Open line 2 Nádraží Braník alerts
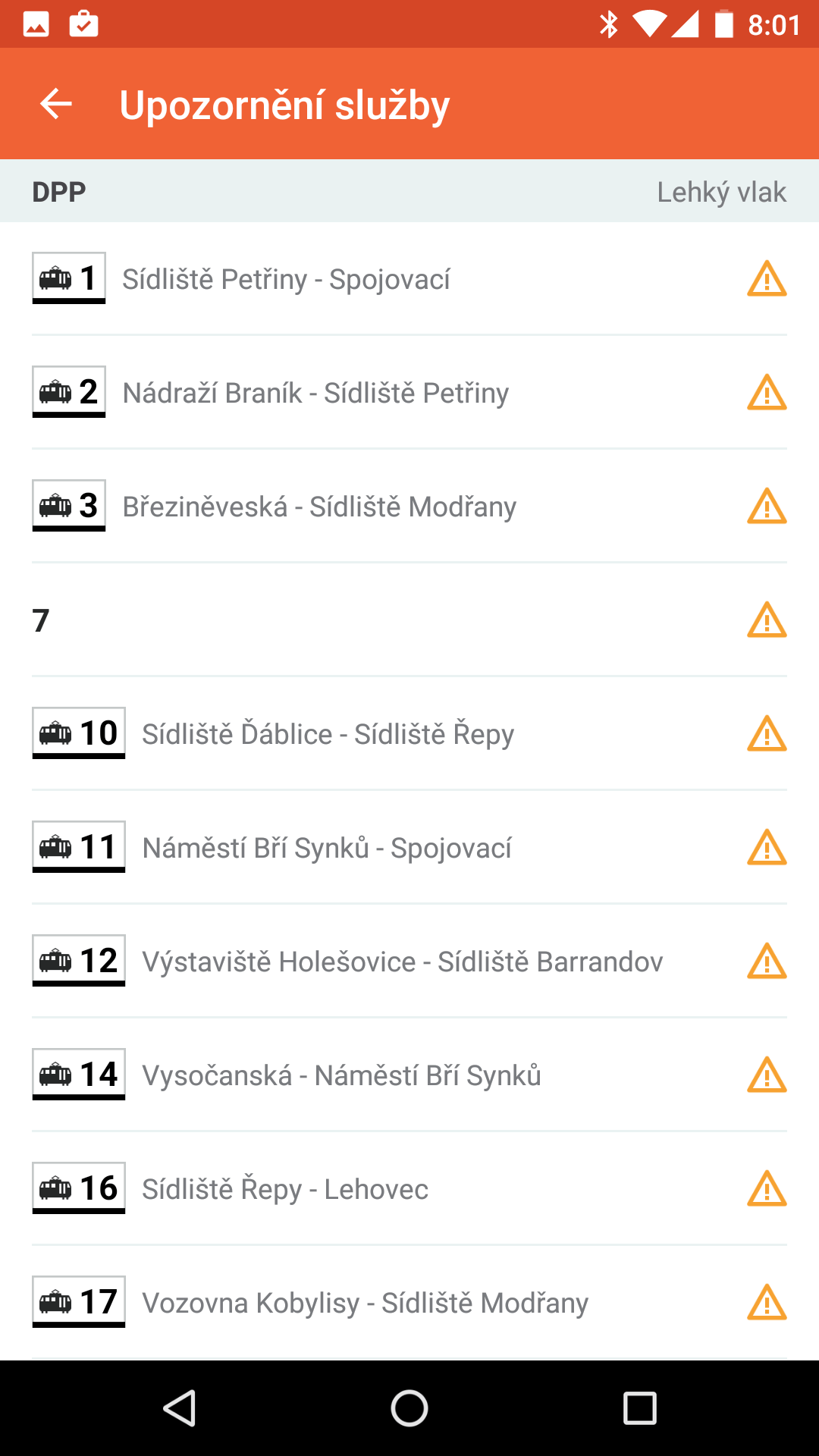Screen dimensions: 819x1456 409,392
